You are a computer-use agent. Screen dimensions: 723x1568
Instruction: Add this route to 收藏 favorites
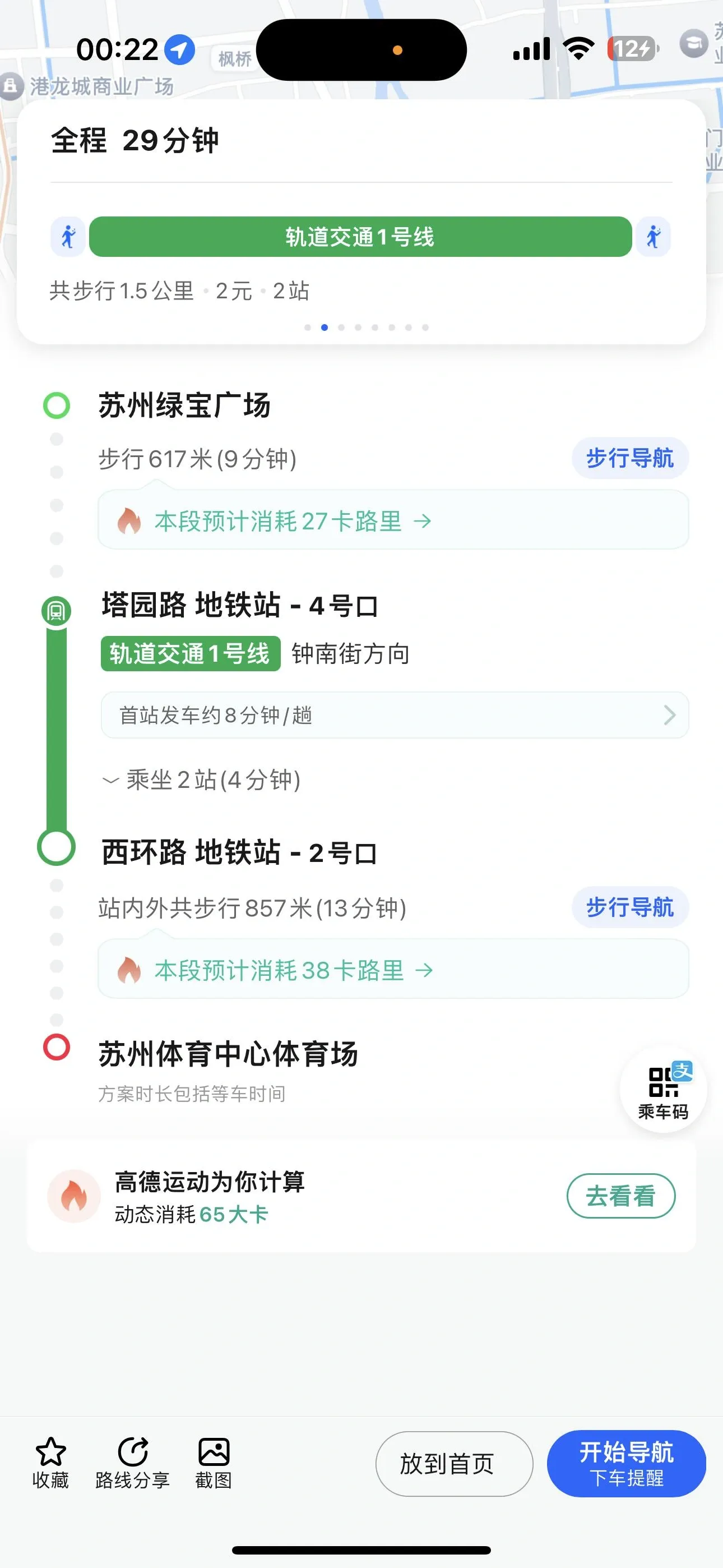[x=50, y=1463]
